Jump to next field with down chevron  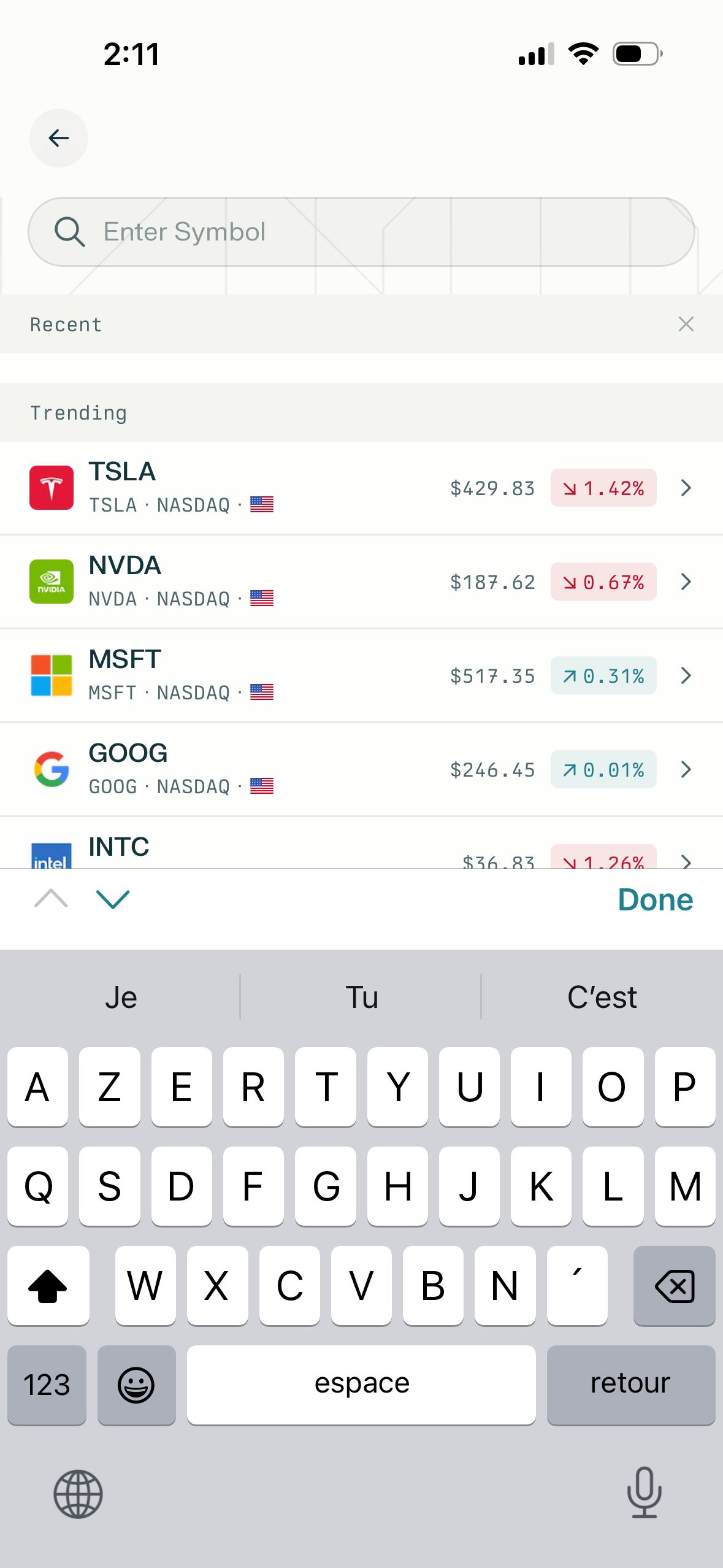tap(113, 899)
